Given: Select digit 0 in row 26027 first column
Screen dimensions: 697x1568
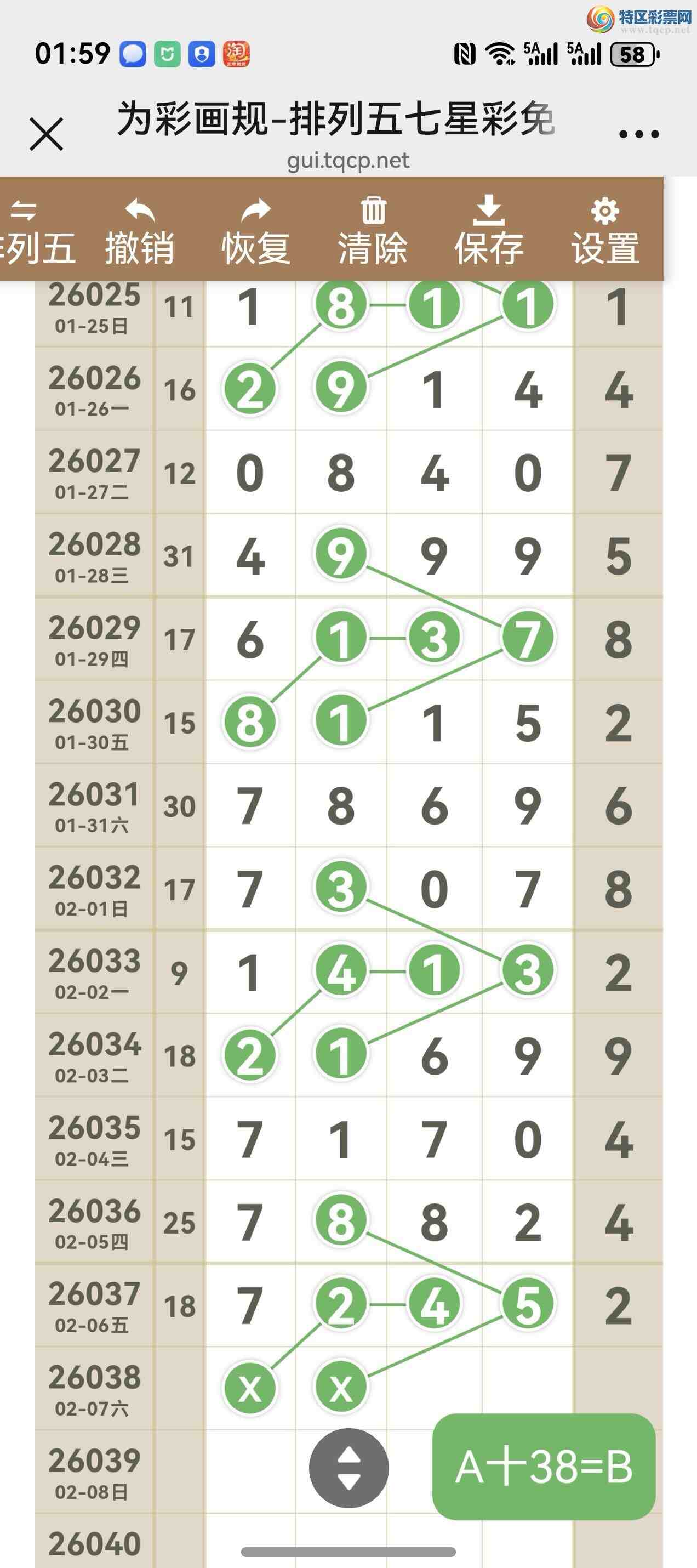Looking at the screenshot, I should click(250, 473).
